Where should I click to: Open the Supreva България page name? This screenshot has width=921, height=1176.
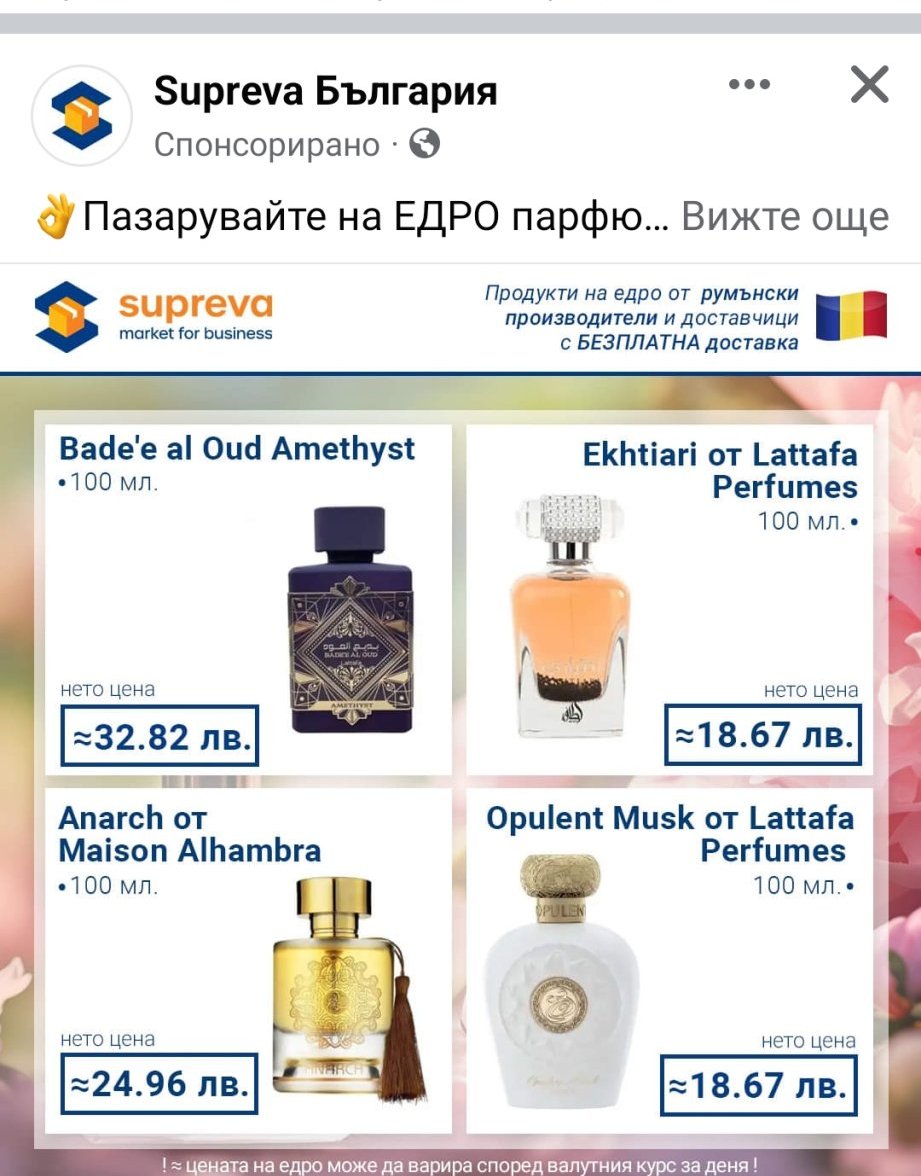325,92
